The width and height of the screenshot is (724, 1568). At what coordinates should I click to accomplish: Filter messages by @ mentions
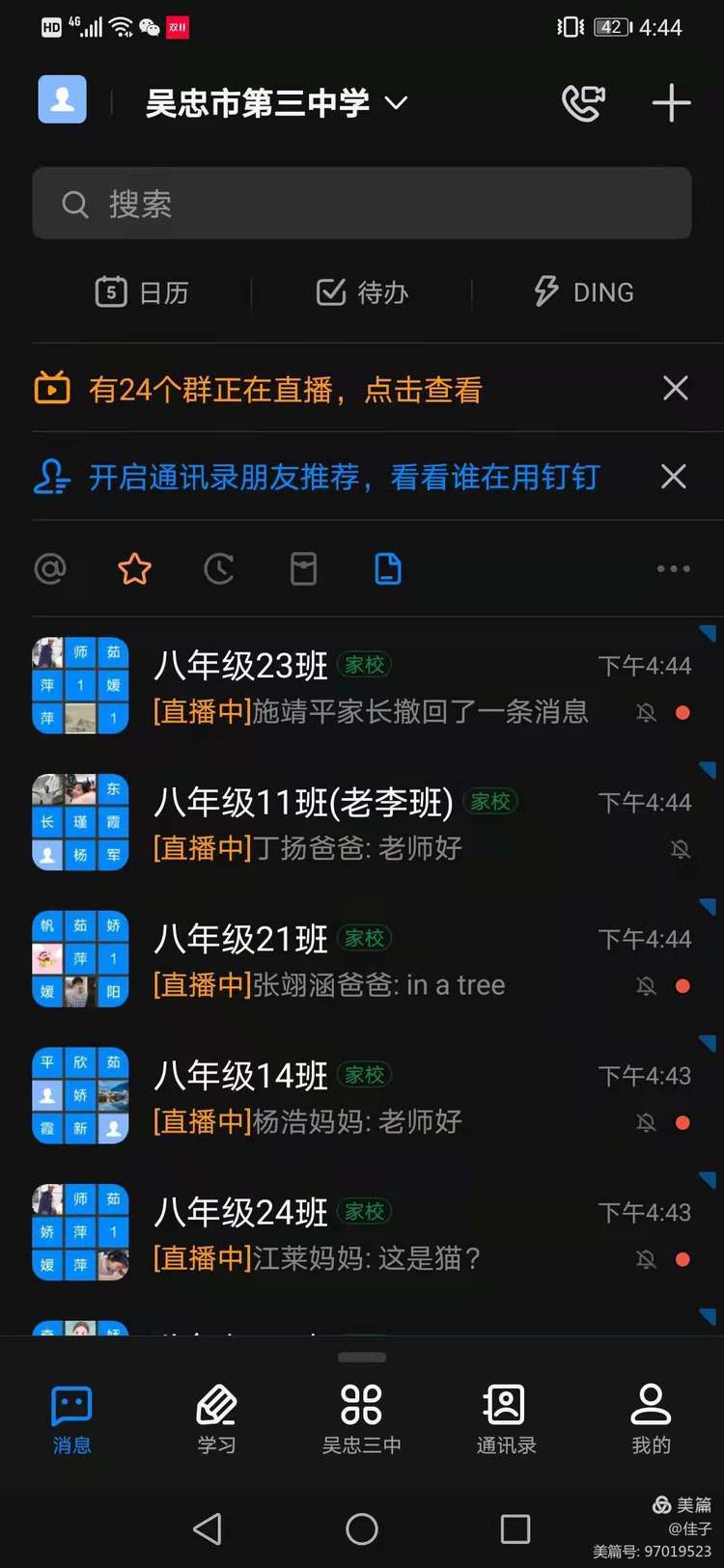pos(50,569)
